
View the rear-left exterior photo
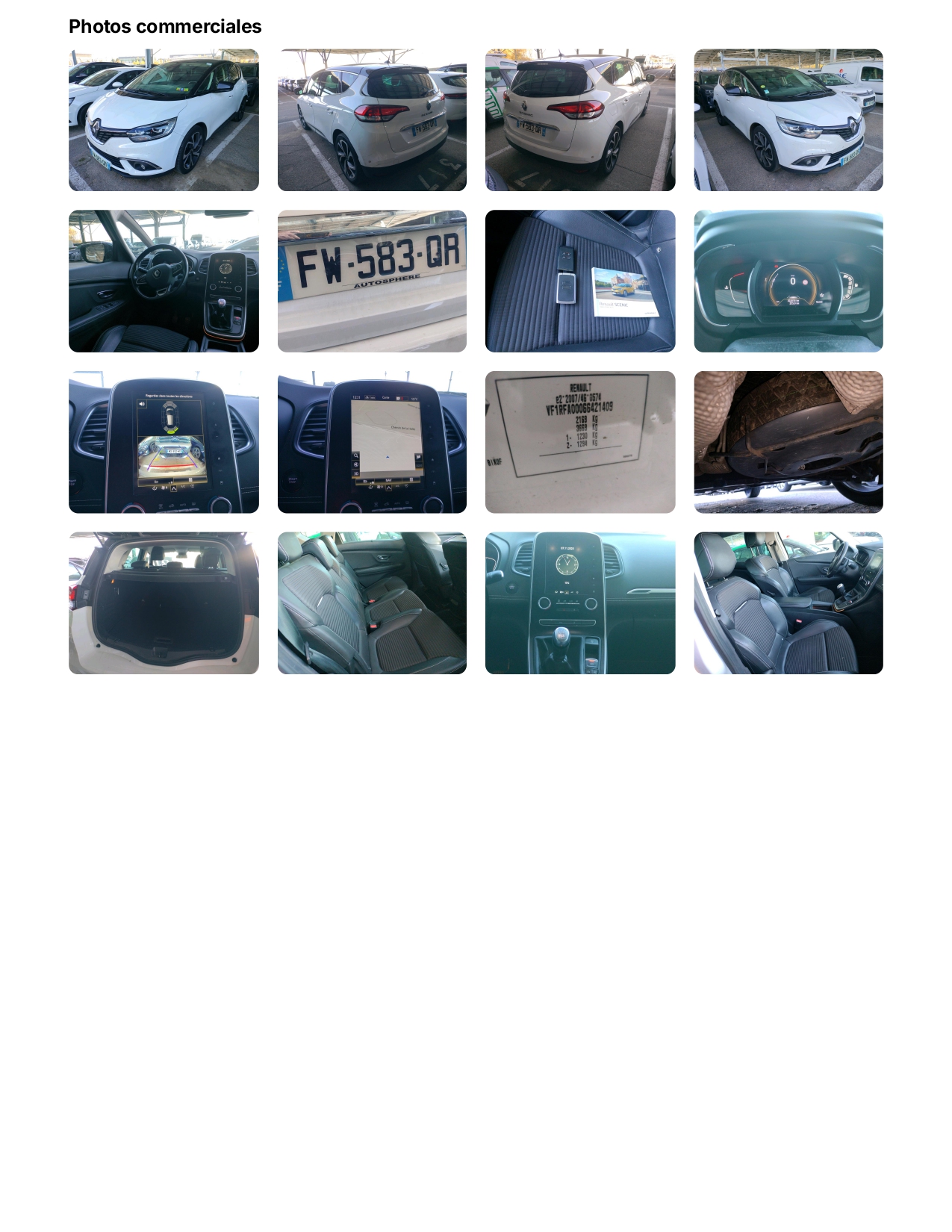pos(372,120)
